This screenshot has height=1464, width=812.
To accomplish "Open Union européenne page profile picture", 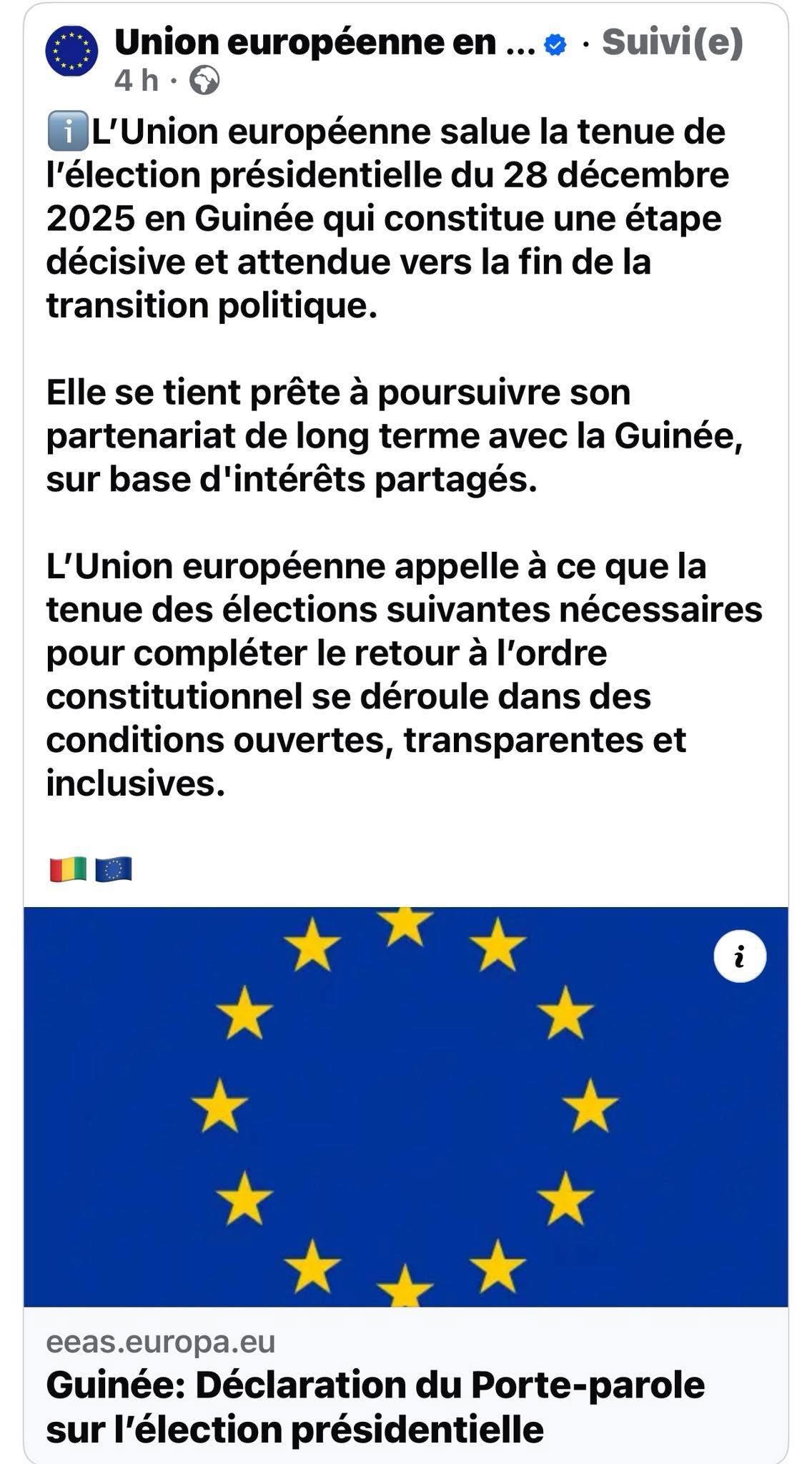I will (x=71, y=51).
